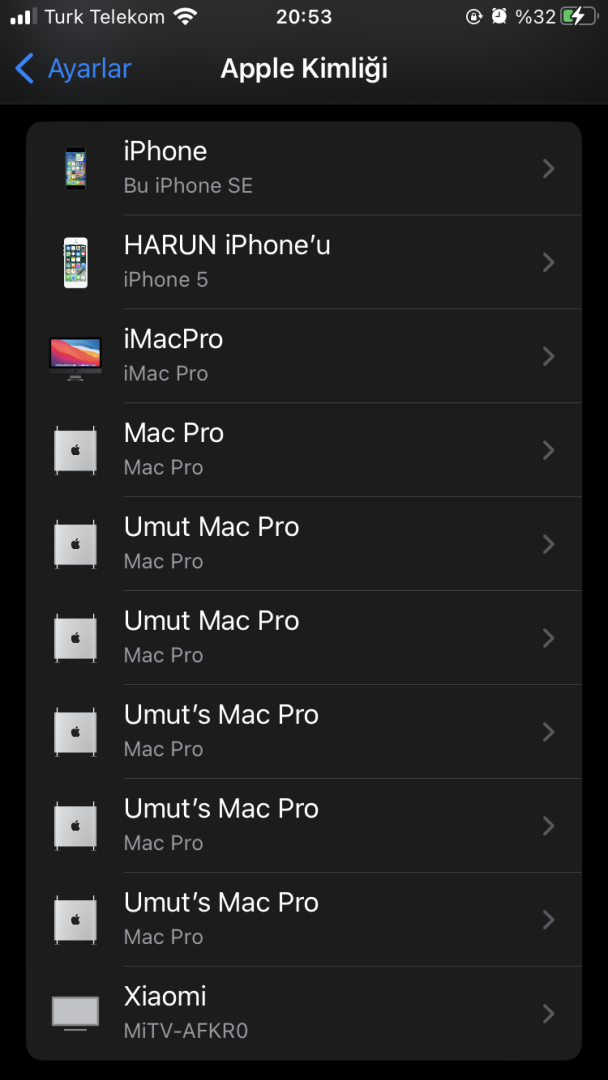View the Xiaomi MiTV-AFKR0 device

pyautogui.click(x=303, y=1013)
